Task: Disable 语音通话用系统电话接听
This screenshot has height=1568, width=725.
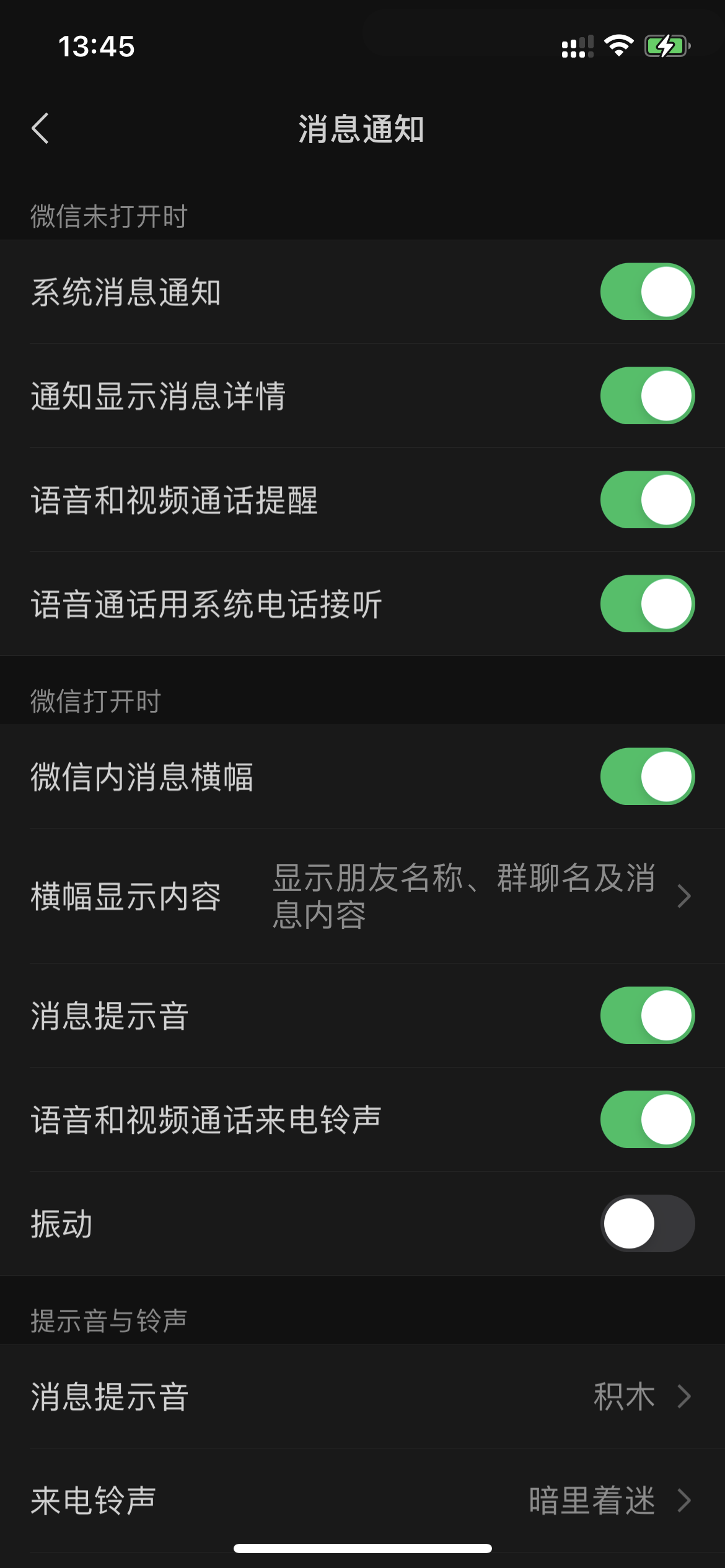Action: point(647,603)
